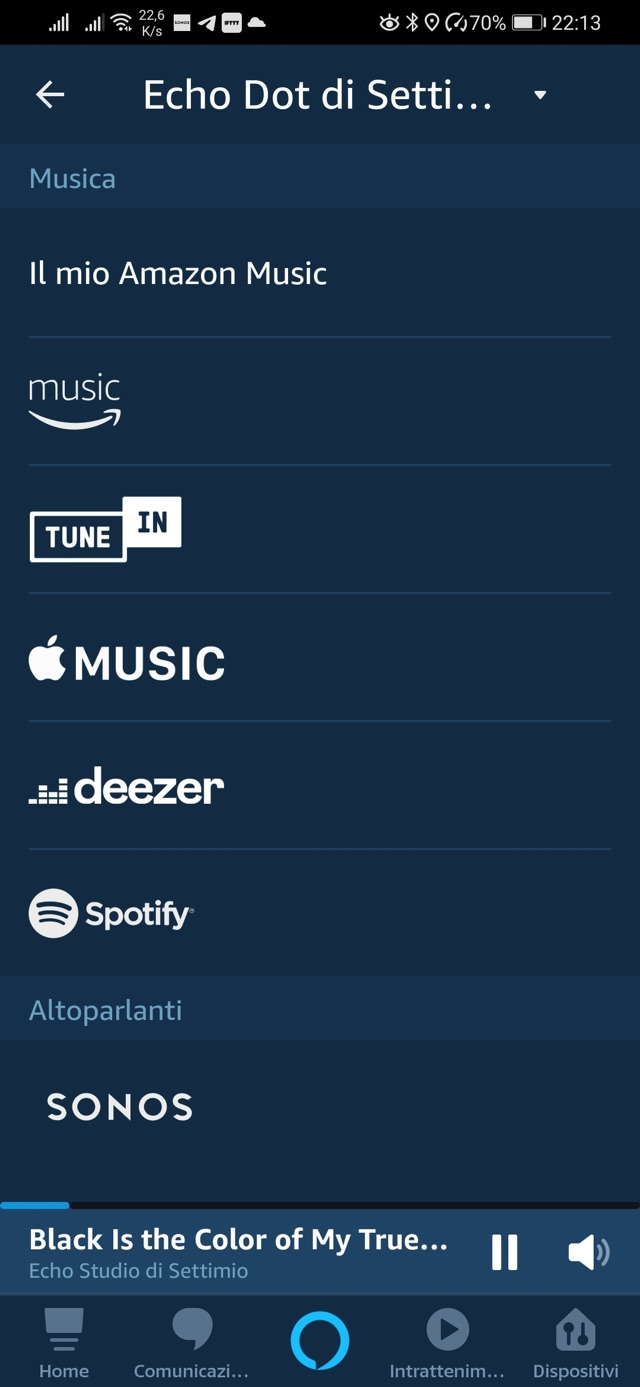Open the volume speaker control
640x1387 pixels.
[588, 1252]
